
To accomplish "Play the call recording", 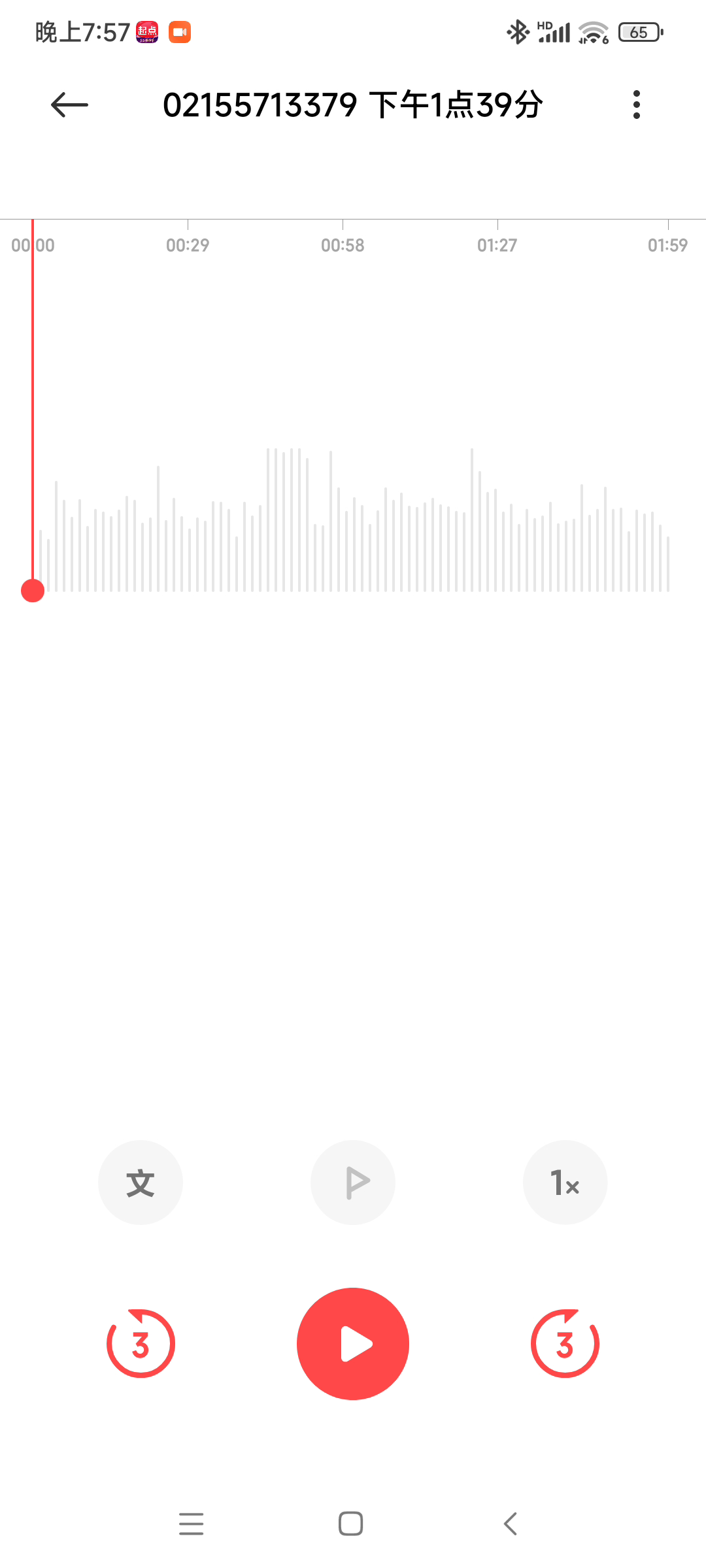I will pyautogui.click(x=353, y=1344).
